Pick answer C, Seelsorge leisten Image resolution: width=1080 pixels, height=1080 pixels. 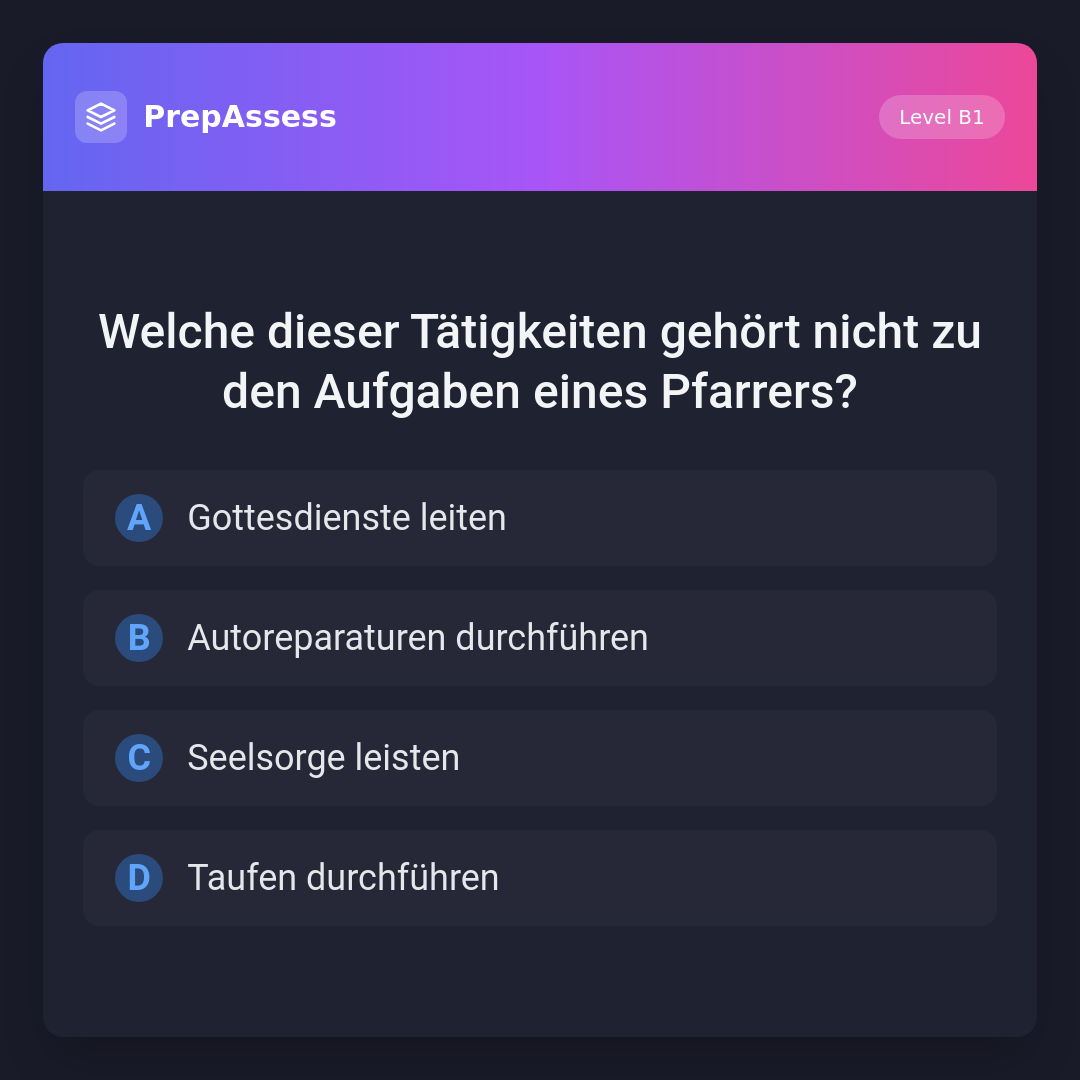540,758
